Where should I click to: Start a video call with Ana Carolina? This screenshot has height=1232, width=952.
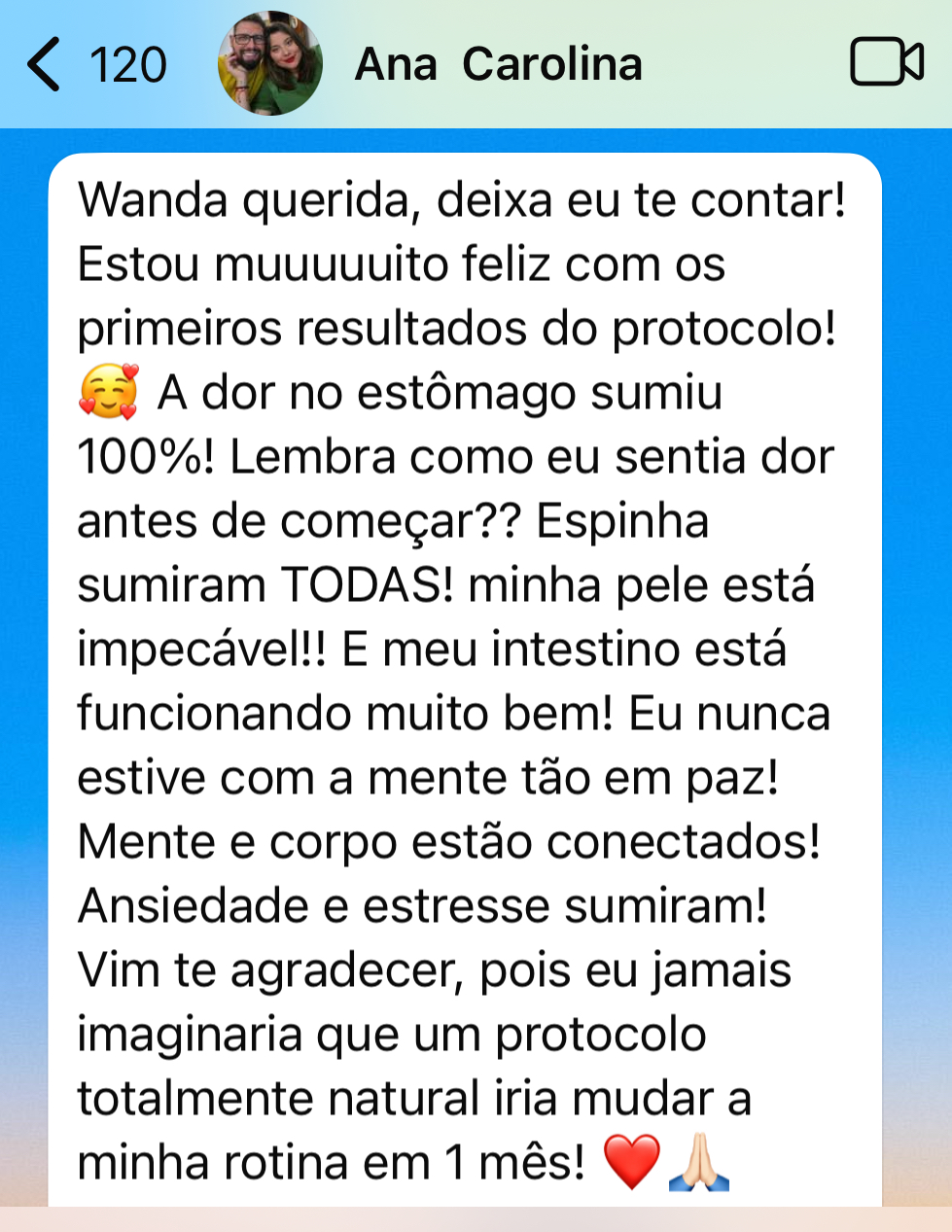click(x=886, y=63)
